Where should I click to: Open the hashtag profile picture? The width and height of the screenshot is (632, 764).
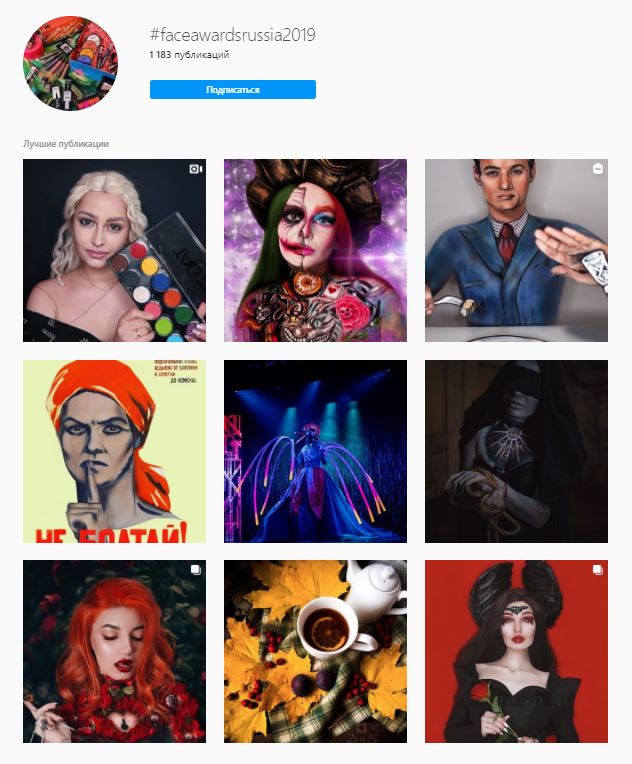(70, 63)
